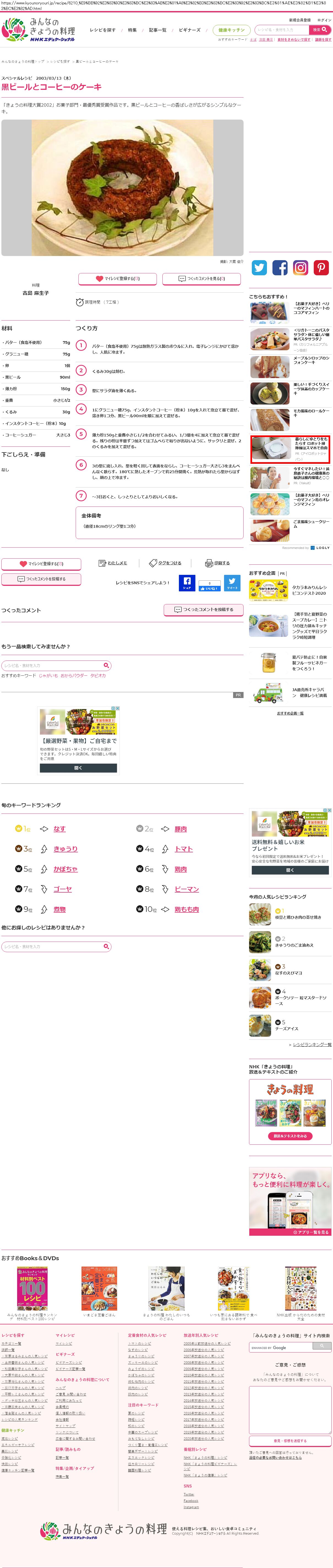Open きゅうり keyword in ranking
The width and height of the screenshot is (333, 1568).
pos(65,848)
